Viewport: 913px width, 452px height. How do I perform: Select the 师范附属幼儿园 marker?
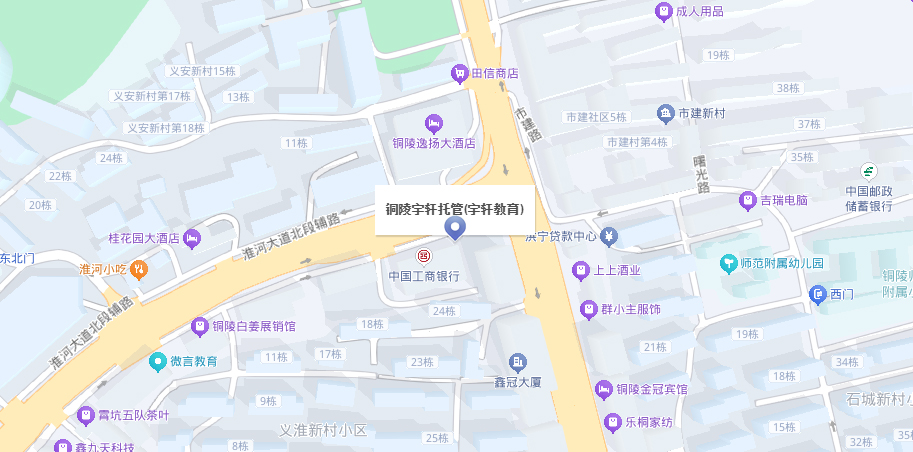coord(729,263)
